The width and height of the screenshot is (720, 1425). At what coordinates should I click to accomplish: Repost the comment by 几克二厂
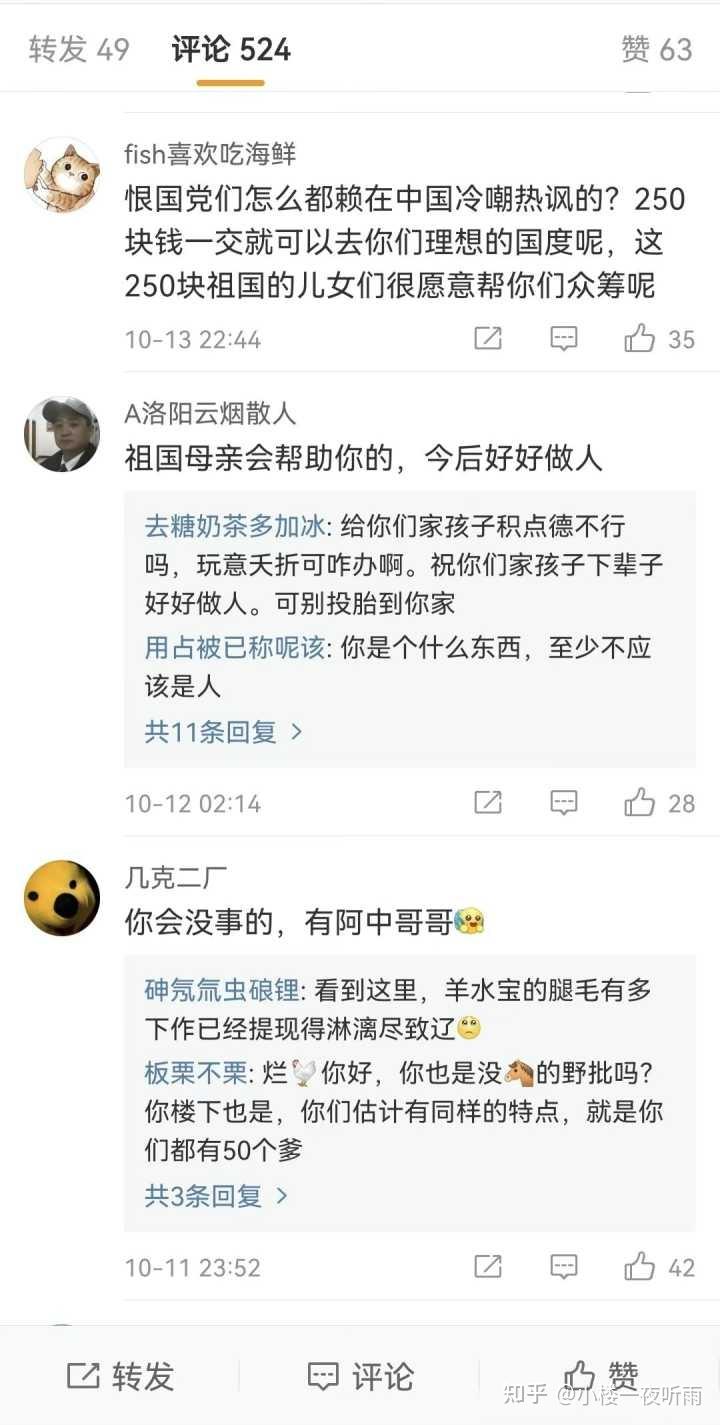(x=488, y=1267)
